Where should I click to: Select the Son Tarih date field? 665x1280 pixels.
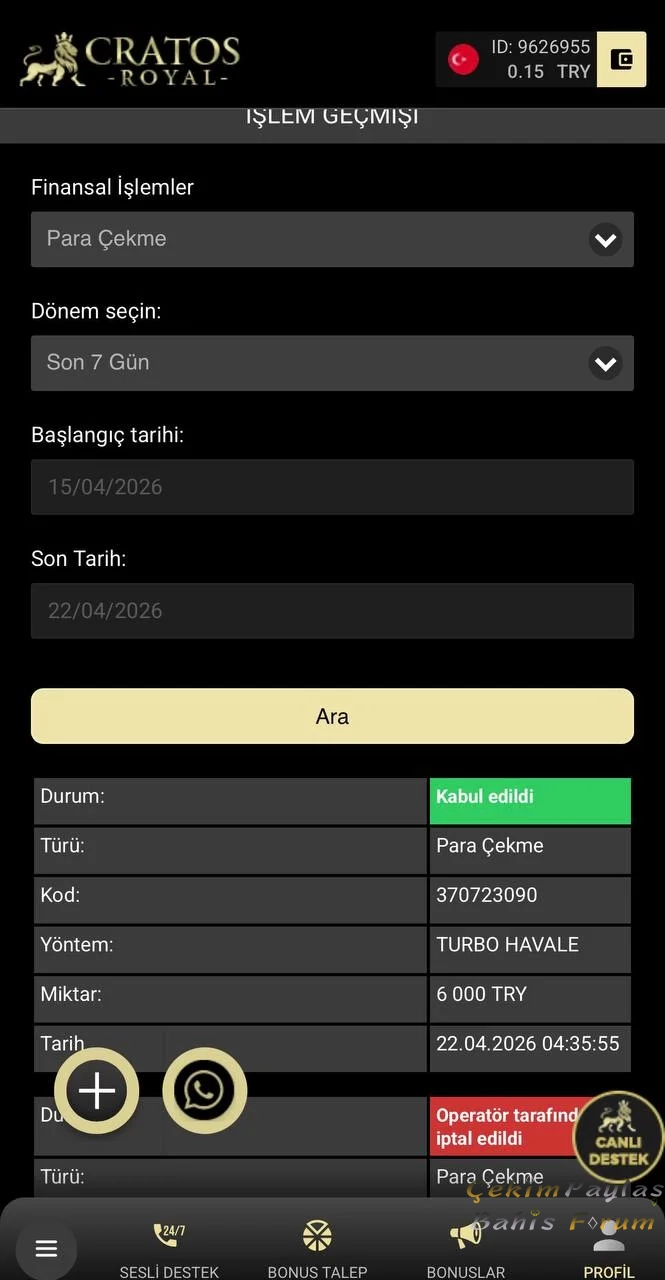coord(332,611)
